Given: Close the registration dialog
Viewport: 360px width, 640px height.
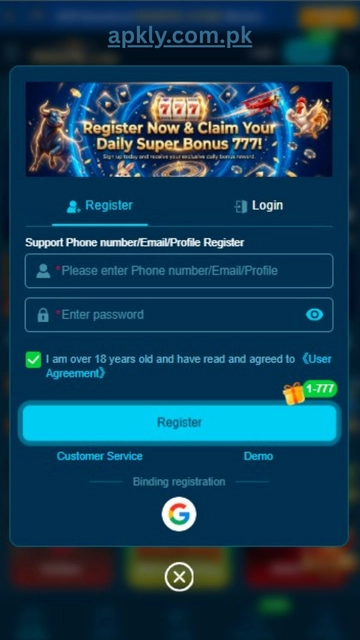Looking at the screenshot, I should [x=179, y=577].
